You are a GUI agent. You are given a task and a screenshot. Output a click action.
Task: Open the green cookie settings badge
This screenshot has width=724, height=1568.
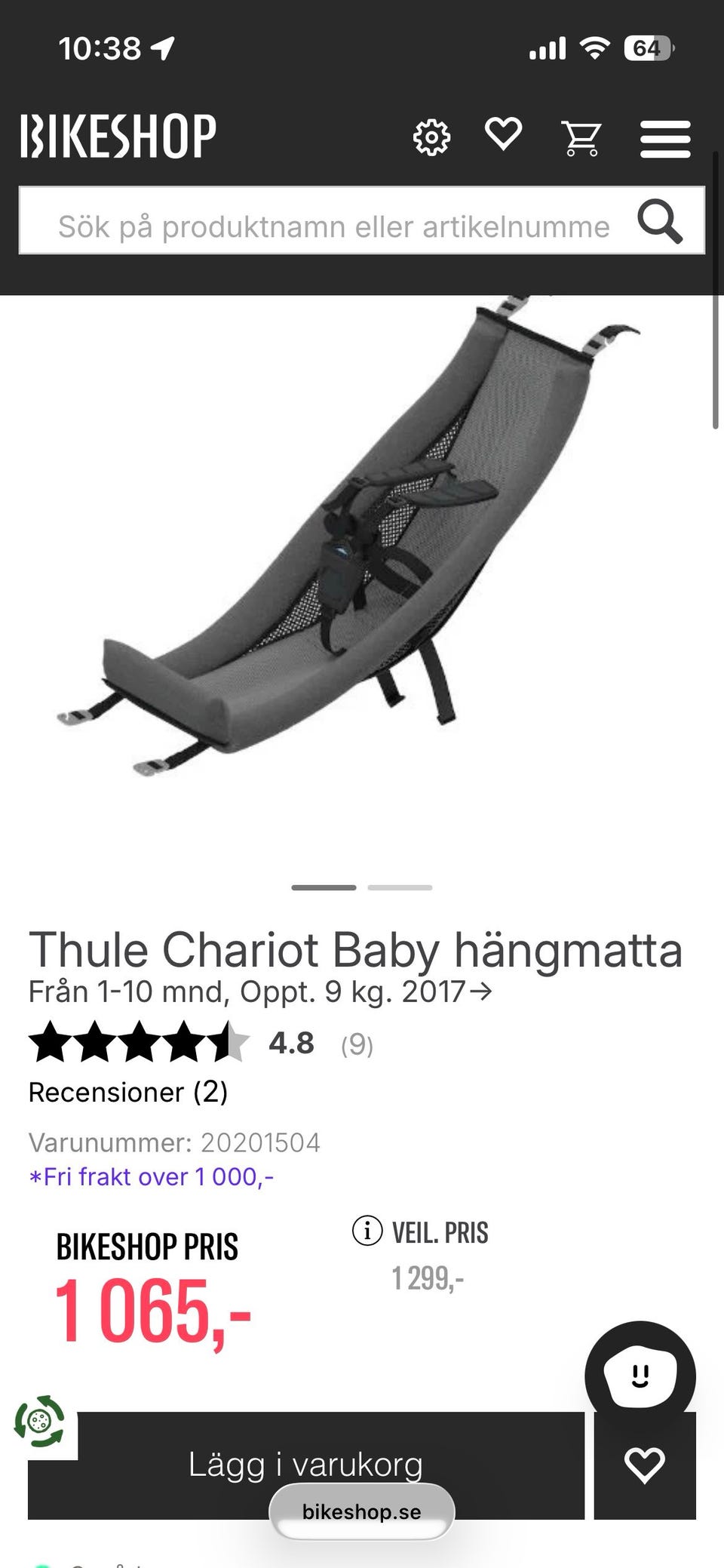pyautogui.click(x=40, y=1422)
